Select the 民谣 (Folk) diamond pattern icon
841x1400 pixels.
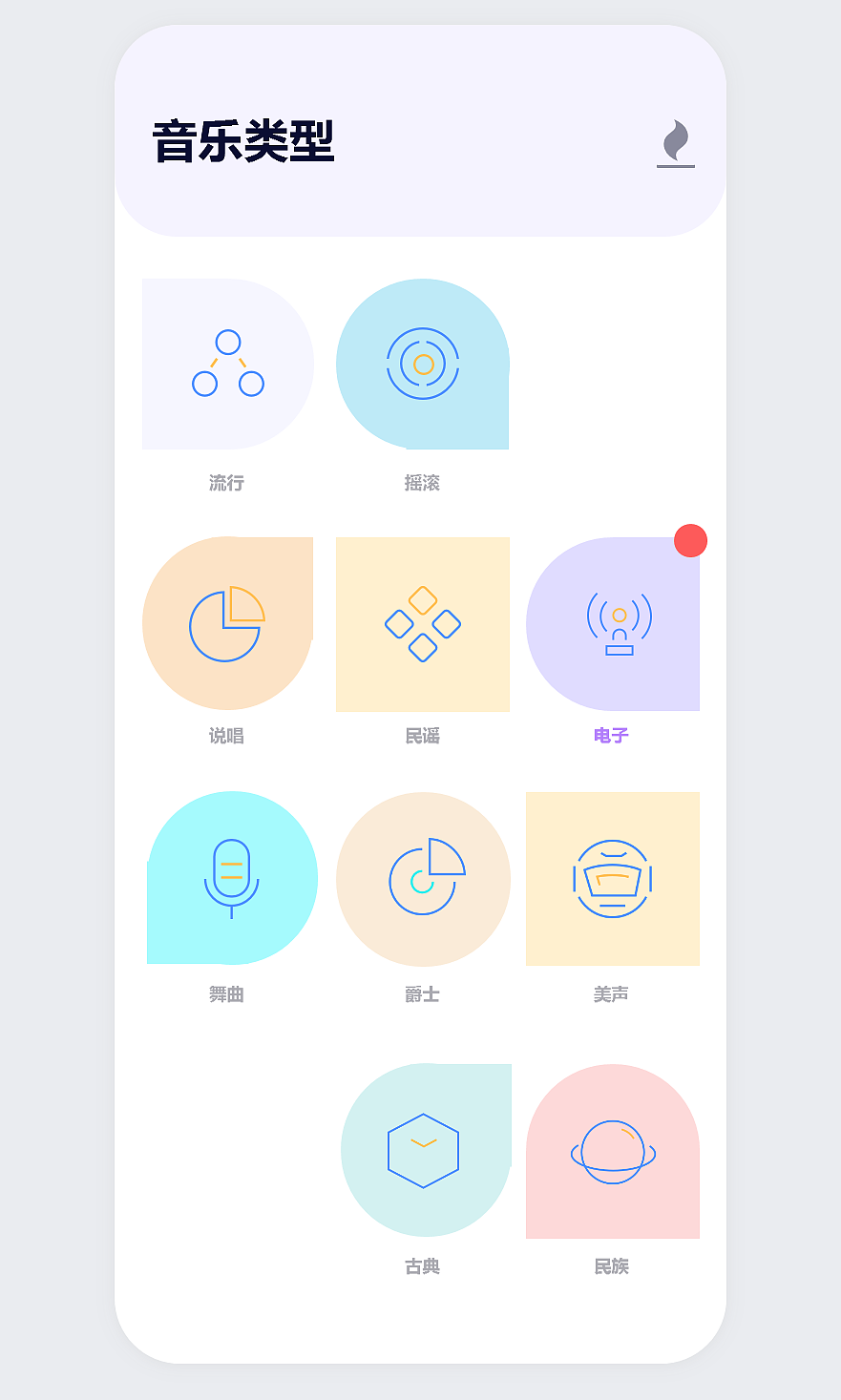(x=423, y=622)
